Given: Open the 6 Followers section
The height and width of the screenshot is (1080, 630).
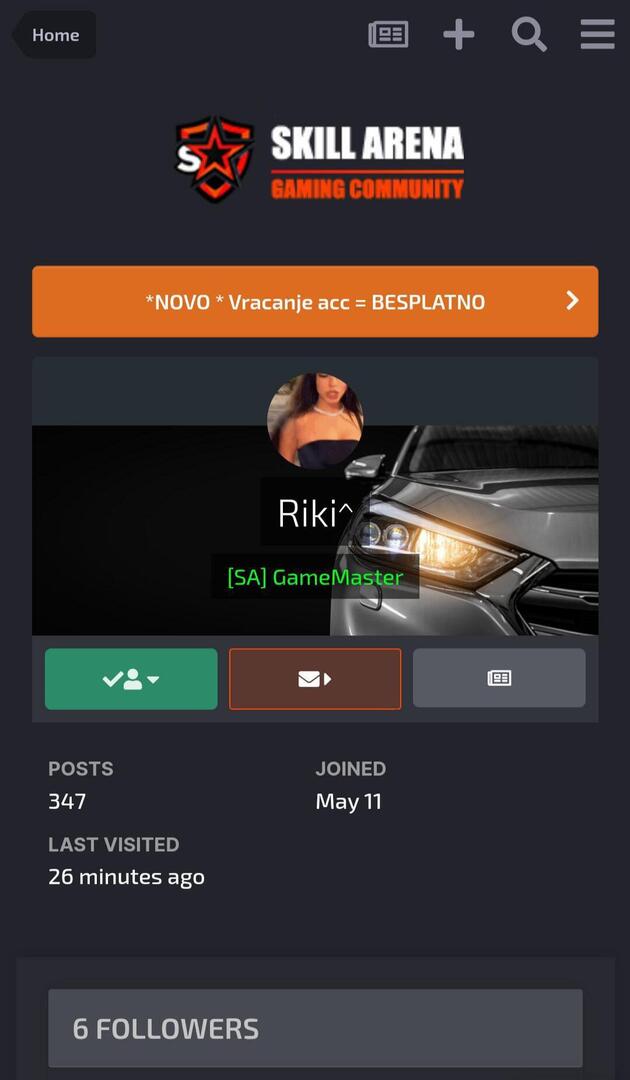Looking at the screenshot, I should [315, 1028].
